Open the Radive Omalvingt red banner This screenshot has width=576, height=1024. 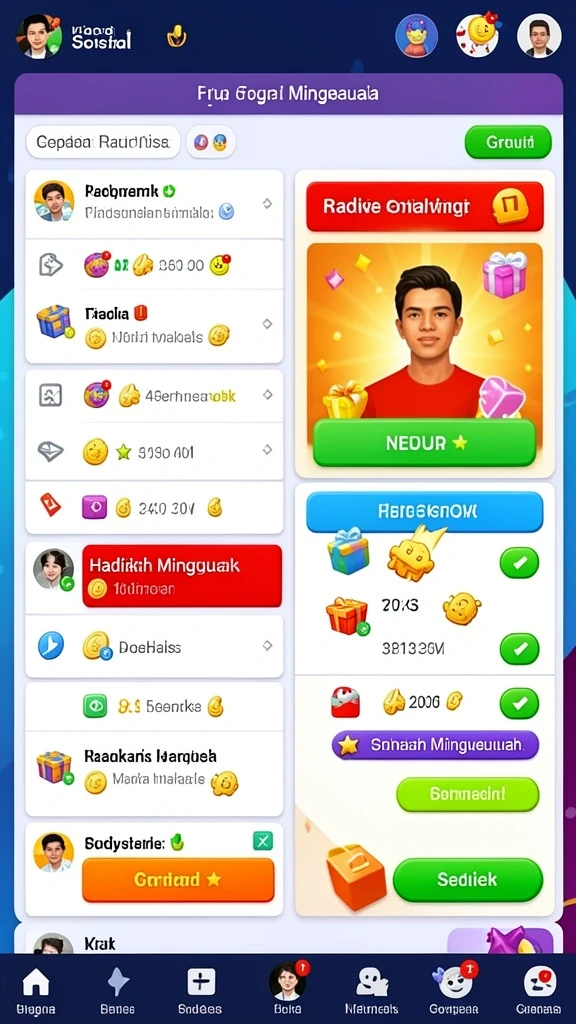(424, 206)
